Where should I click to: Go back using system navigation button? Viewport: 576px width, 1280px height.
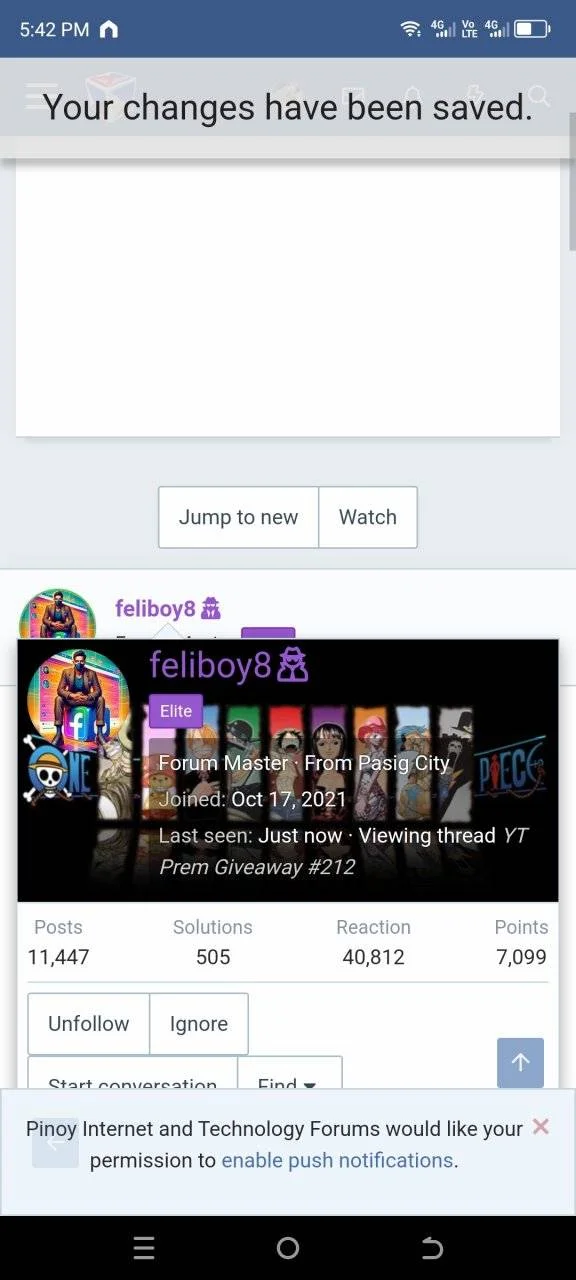point(432,1248)
